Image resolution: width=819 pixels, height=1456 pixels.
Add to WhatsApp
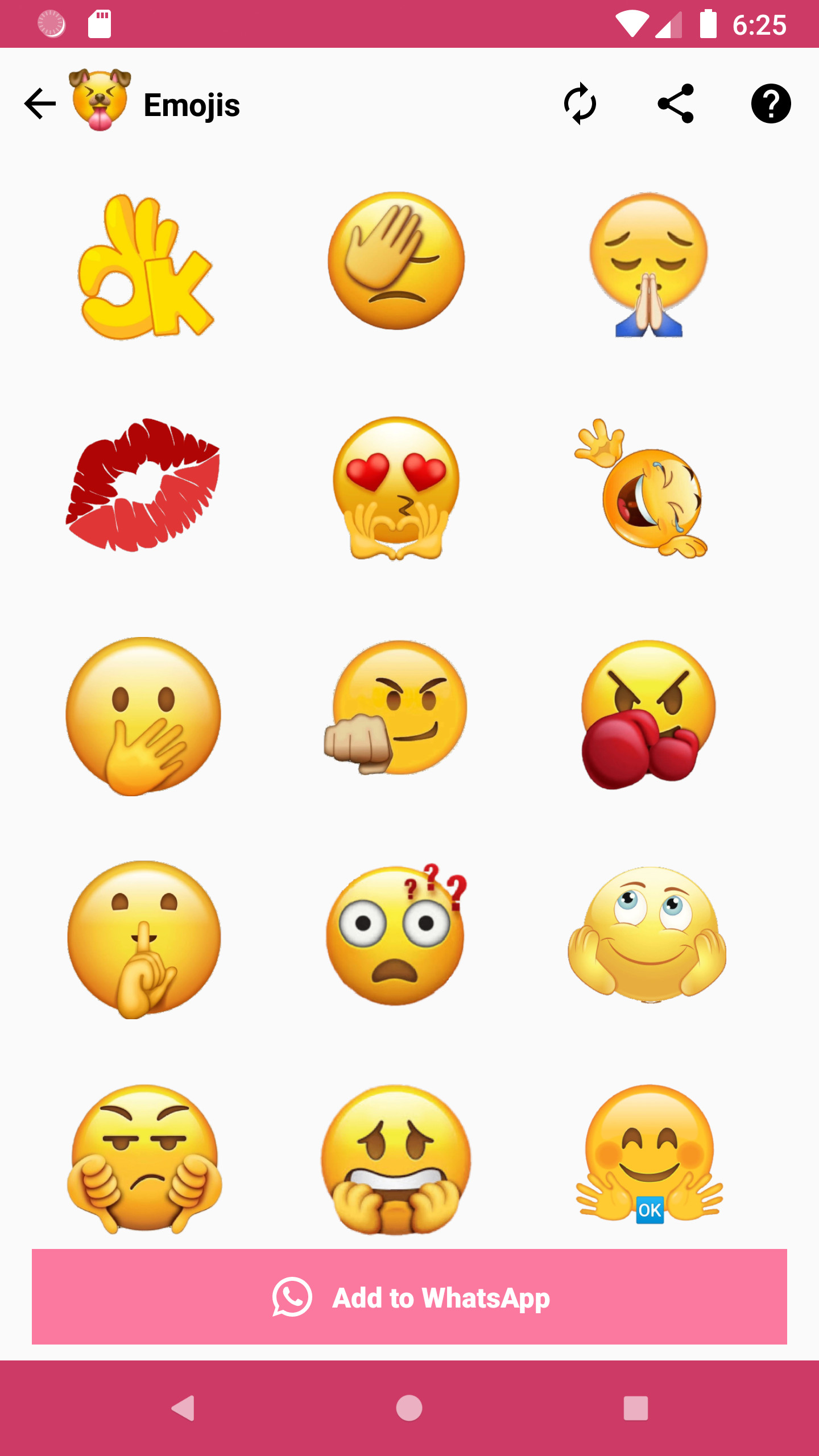click(x=409, y=1297)
